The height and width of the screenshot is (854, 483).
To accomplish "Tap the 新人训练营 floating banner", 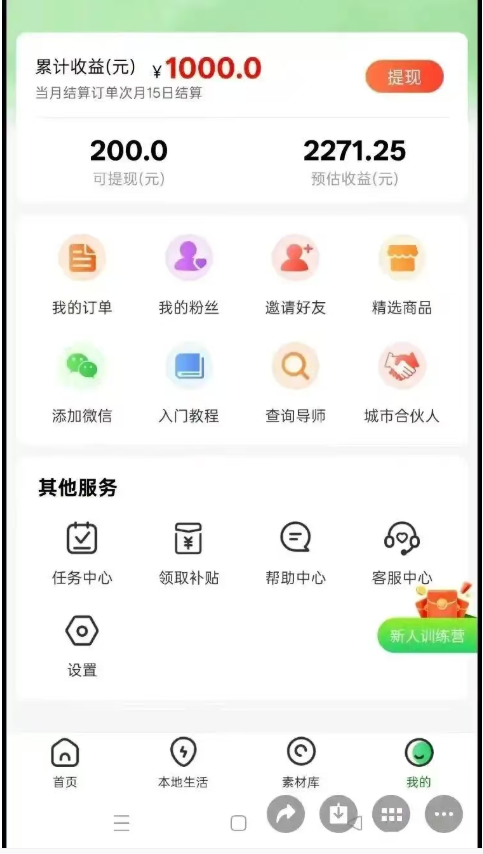I will 427,636.
